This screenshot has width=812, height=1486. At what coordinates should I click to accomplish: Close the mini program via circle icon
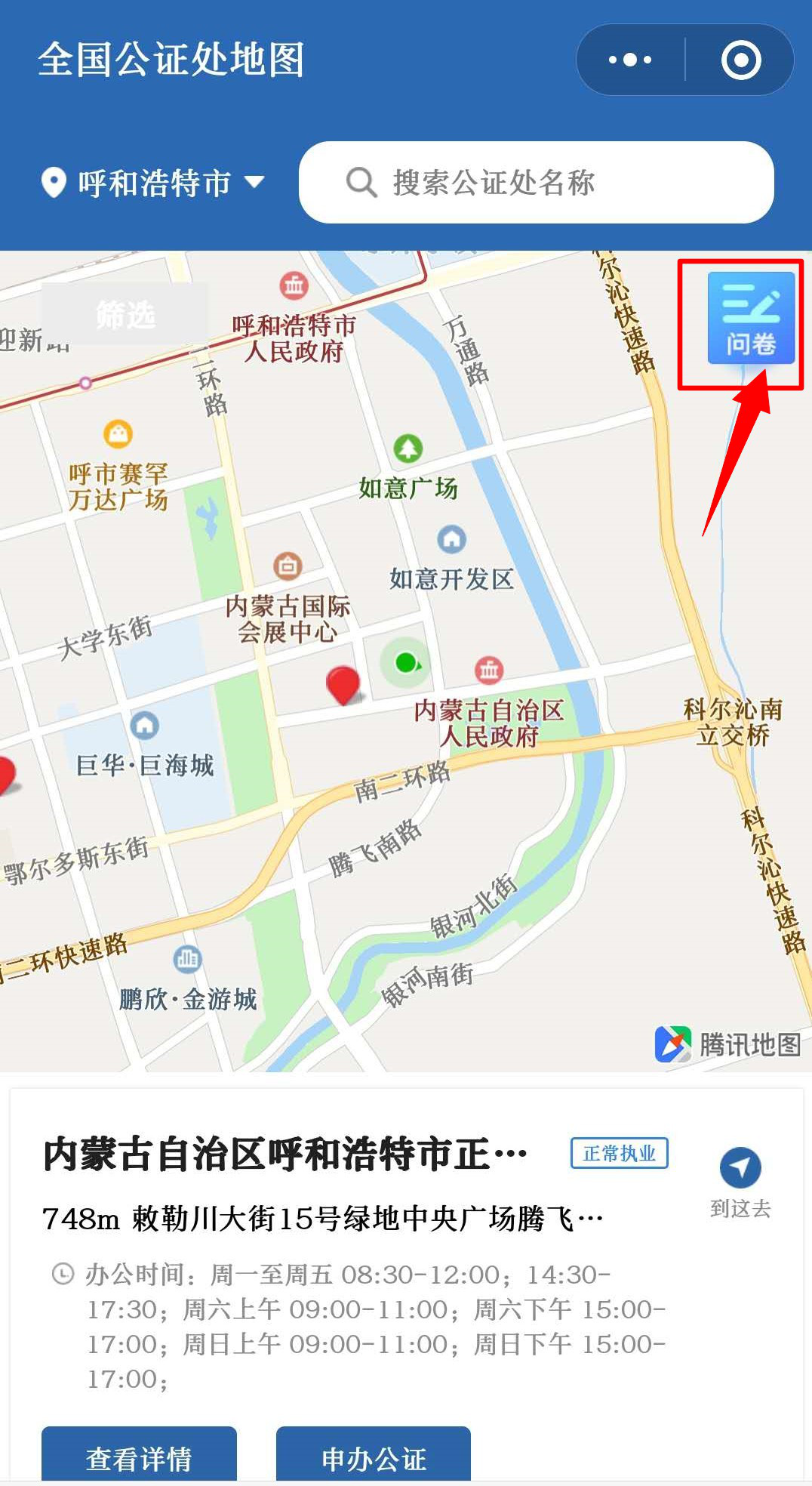click(x=740, y=60)
